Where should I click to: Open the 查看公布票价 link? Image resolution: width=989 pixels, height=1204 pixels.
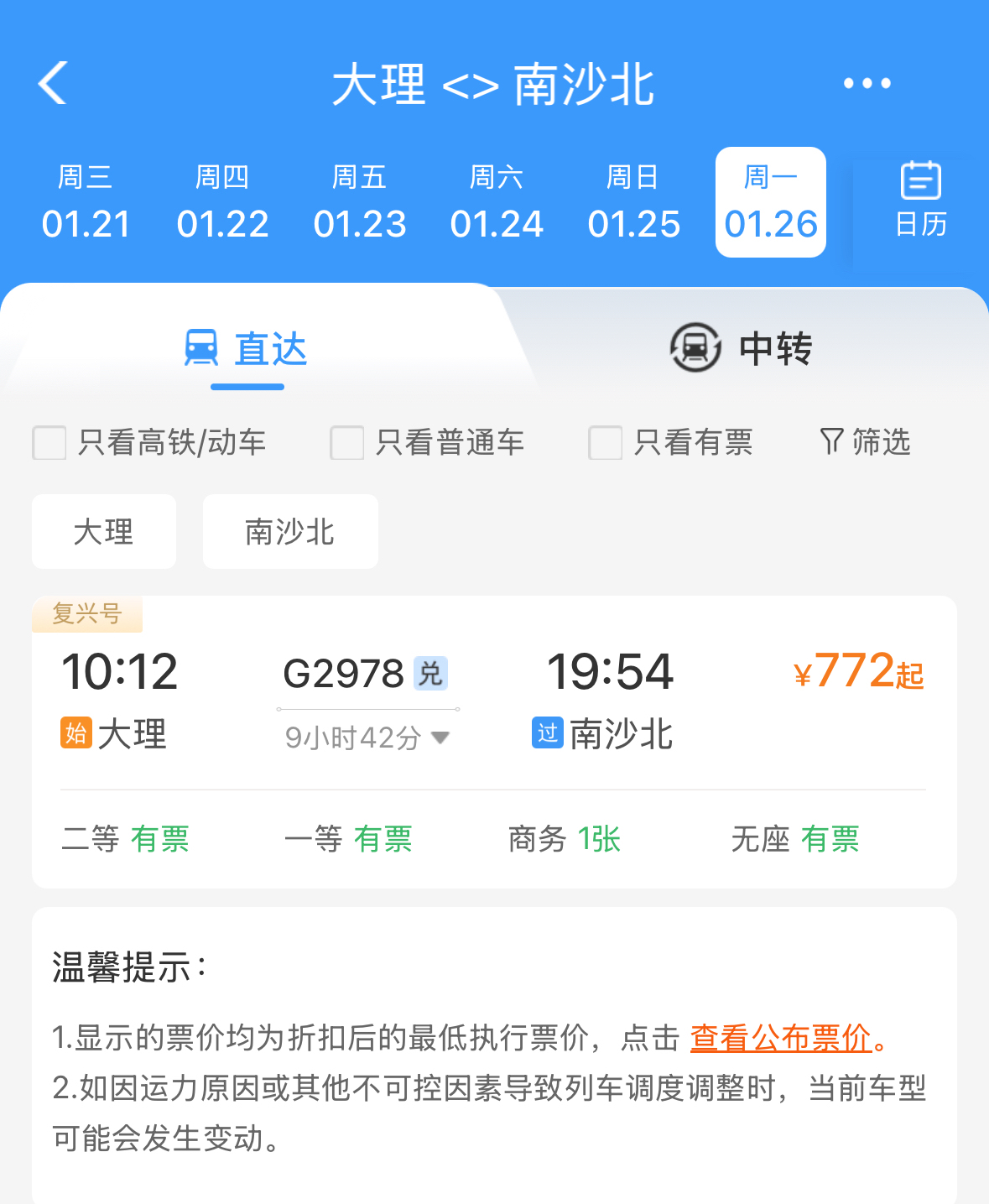781,1038
